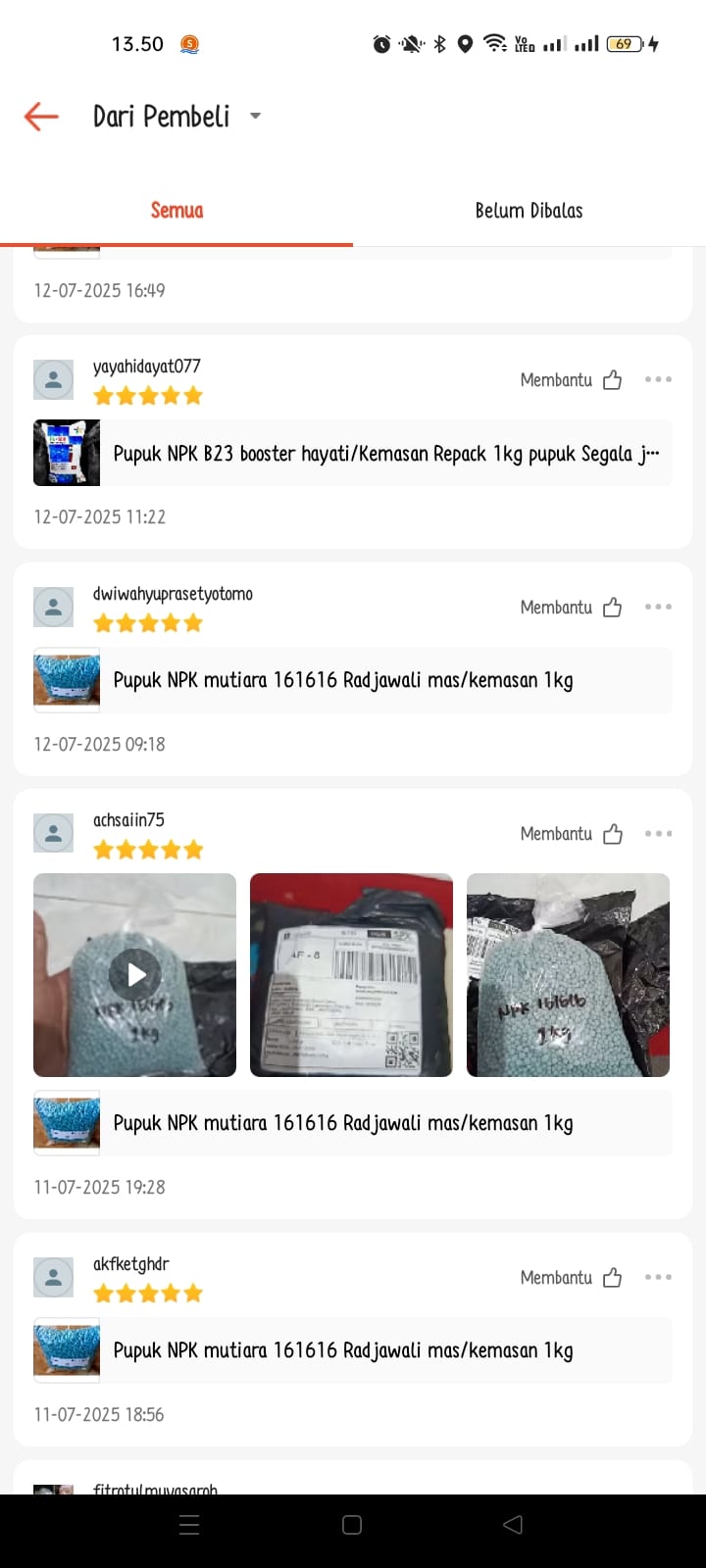Mark achsaiin75's review as Membantu
This screenshot has width=706, height=1568.
click(612, 834)
